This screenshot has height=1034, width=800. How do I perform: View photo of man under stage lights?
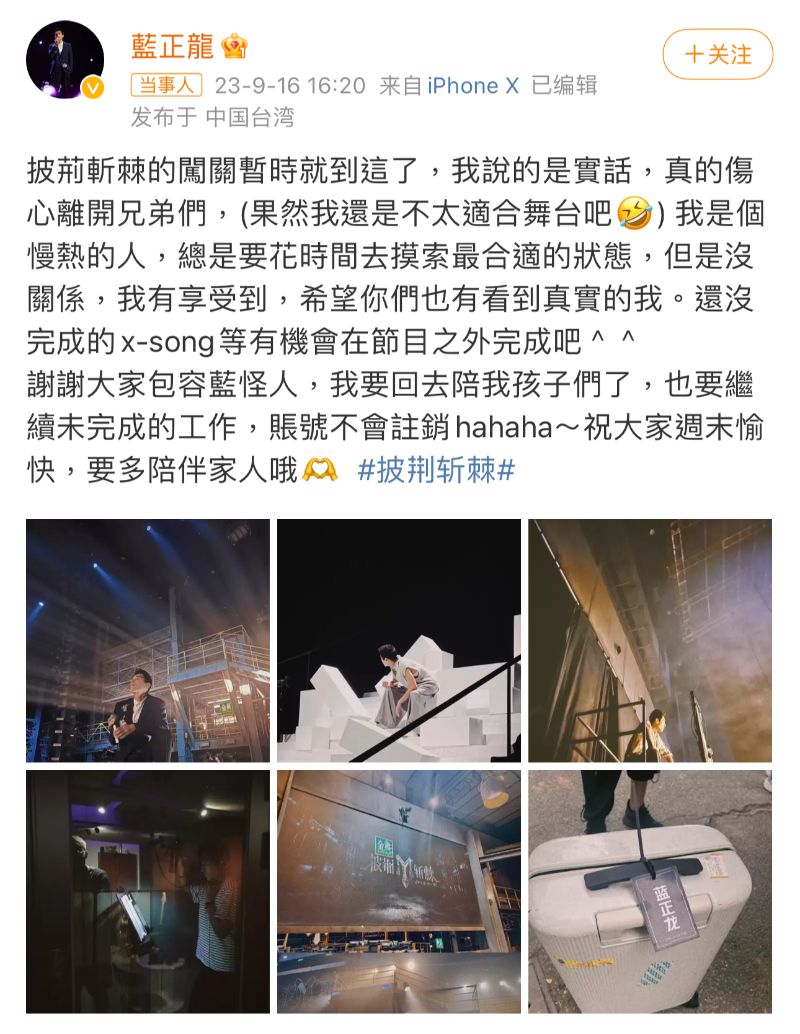pos(147,640)
